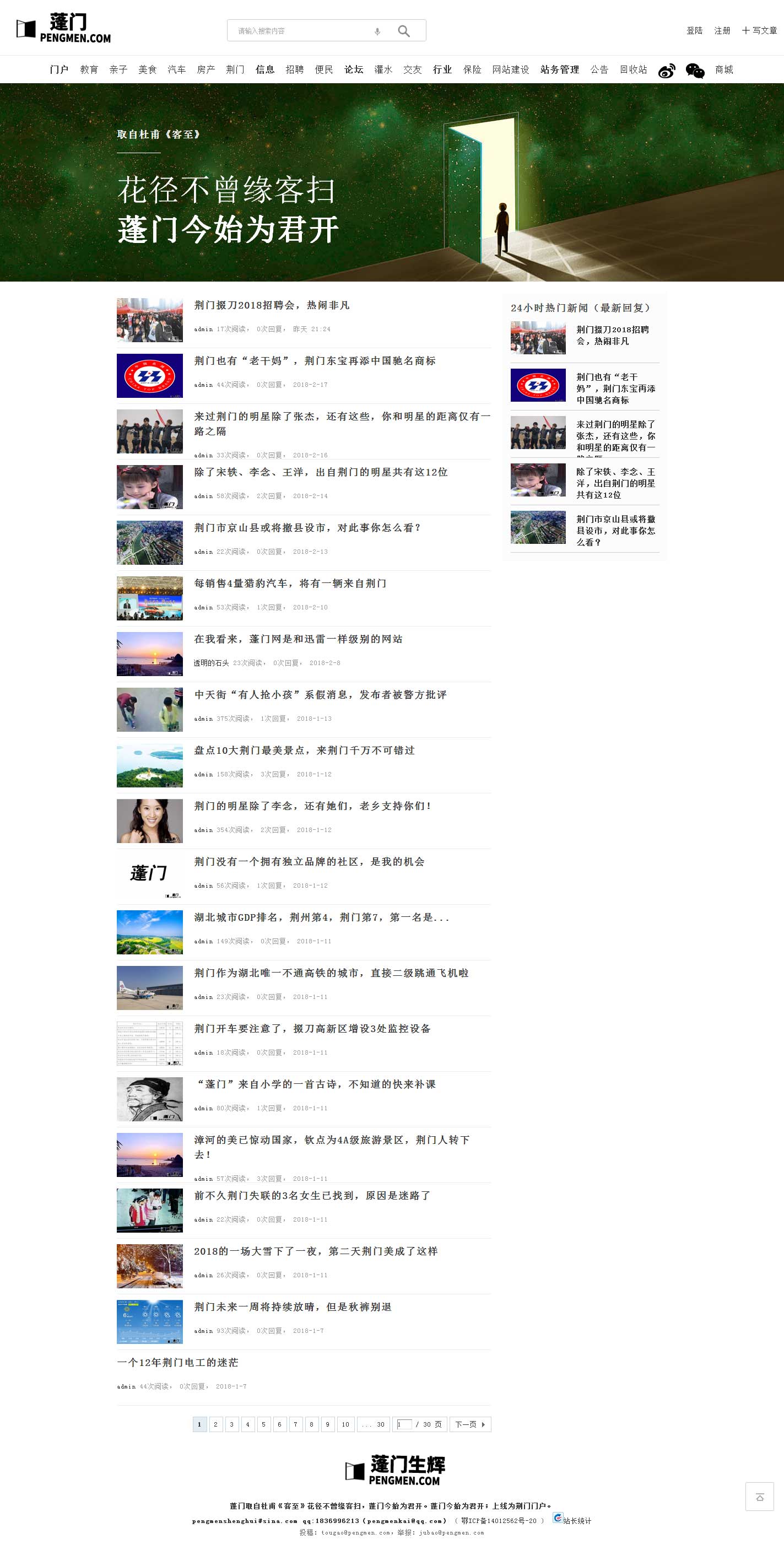The image size is (784, 1566).
Task: Open the 注册 register link
Action: pos(722,30)
